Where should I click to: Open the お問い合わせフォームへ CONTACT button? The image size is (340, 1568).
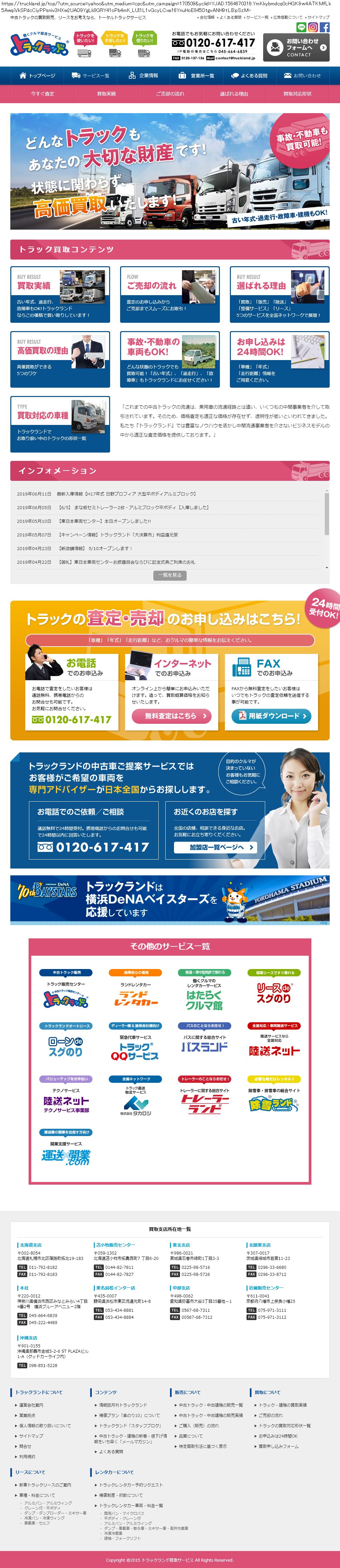click(x=299, y=48)
